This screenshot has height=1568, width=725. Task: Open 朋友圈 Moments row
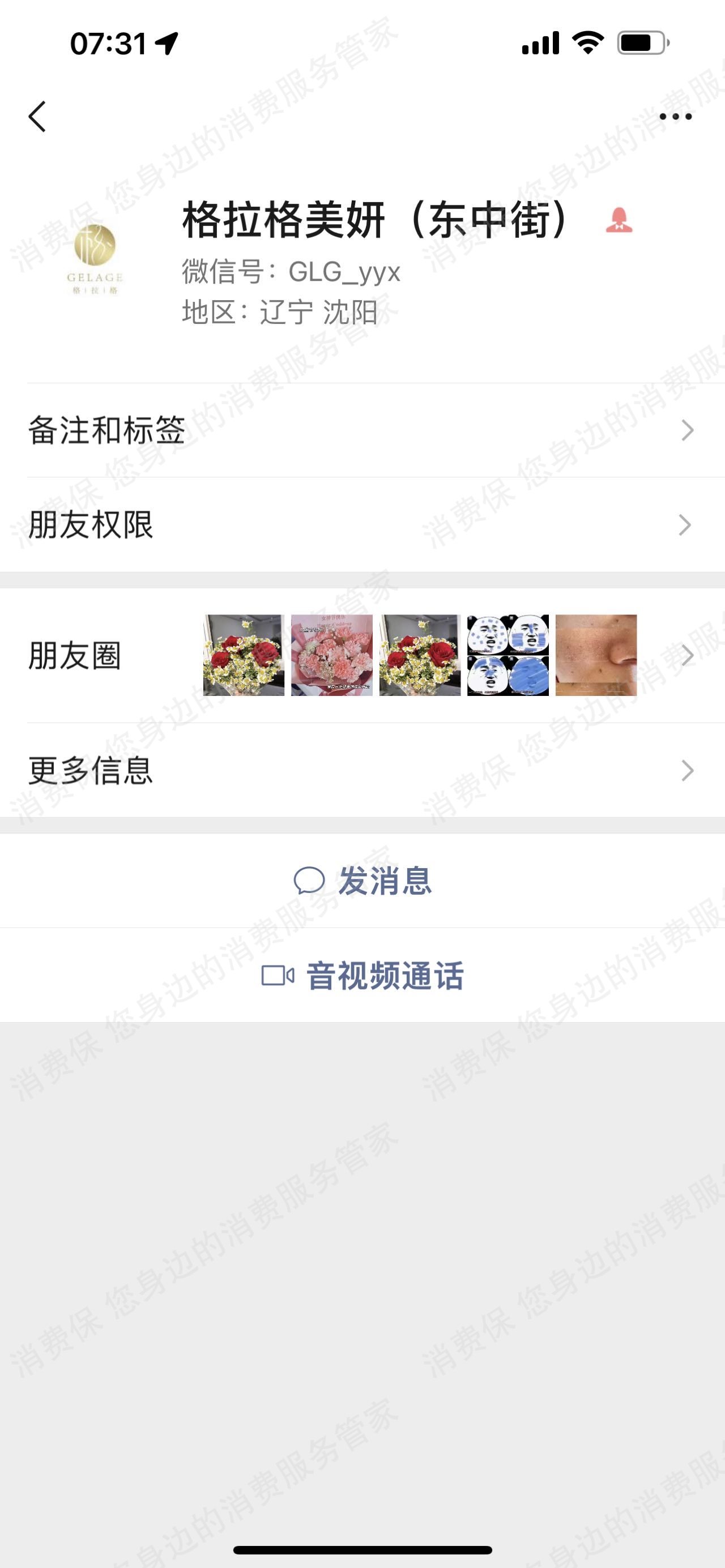coord(362,656)
